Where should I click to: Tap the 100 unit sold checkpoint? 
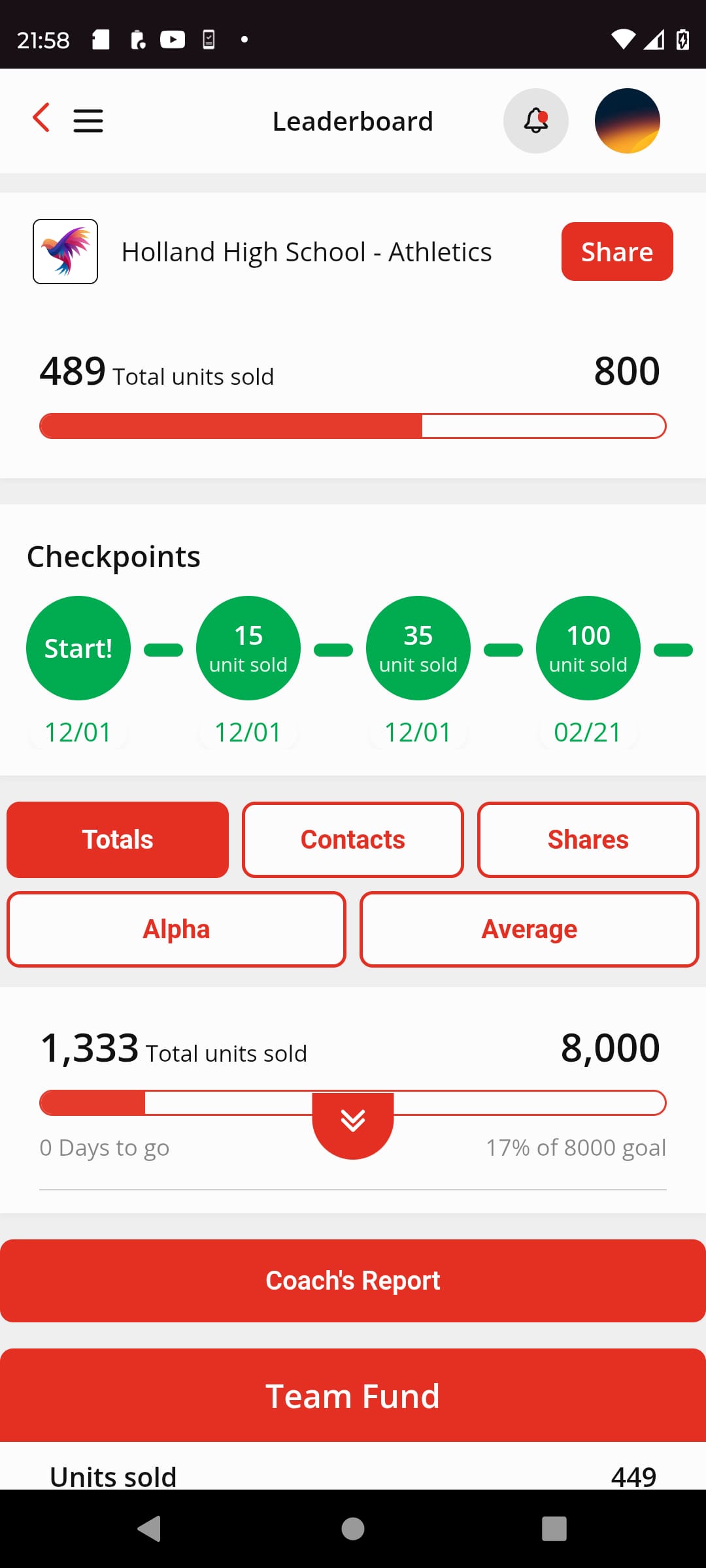tap(588, 647)
